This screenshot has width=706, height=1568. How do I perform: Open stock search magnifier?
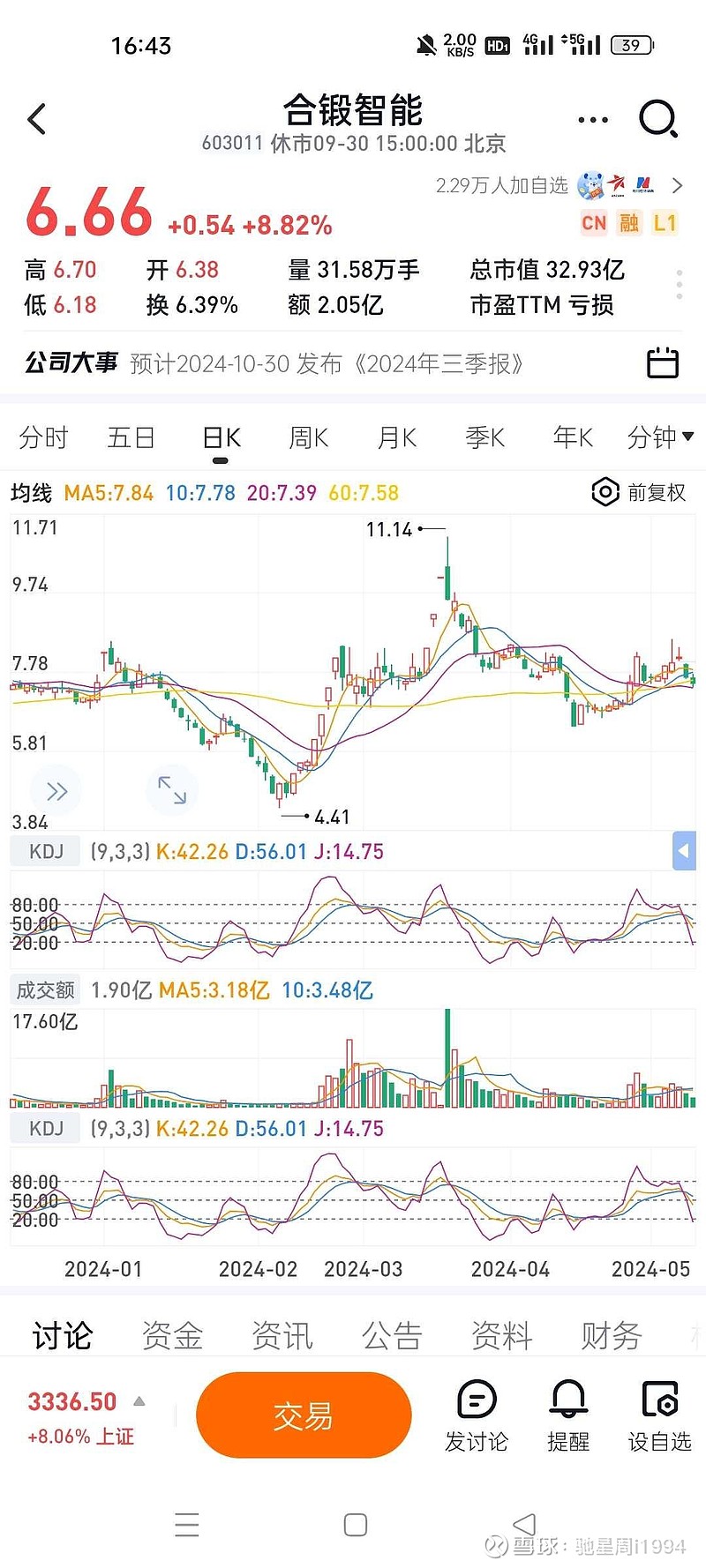click(658, 119)
